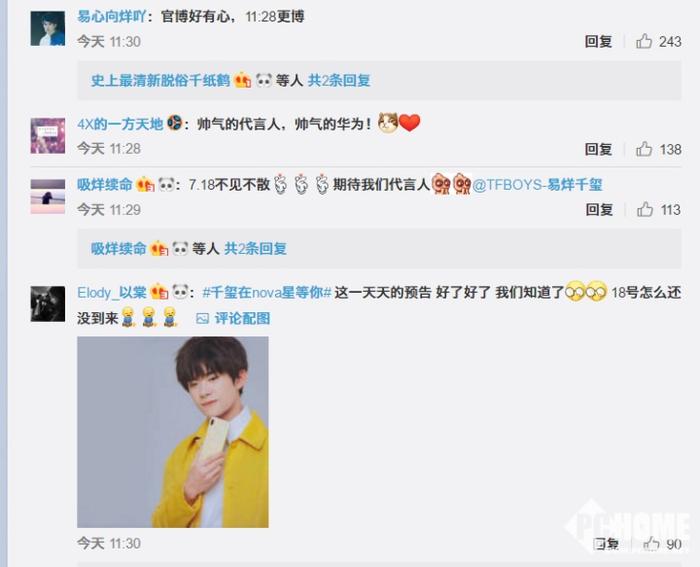The height and width of the screenshot is (567, 700).
Task: Open the yellow jacket photo in Elody_以棠's comment
Action: (172, 431)
